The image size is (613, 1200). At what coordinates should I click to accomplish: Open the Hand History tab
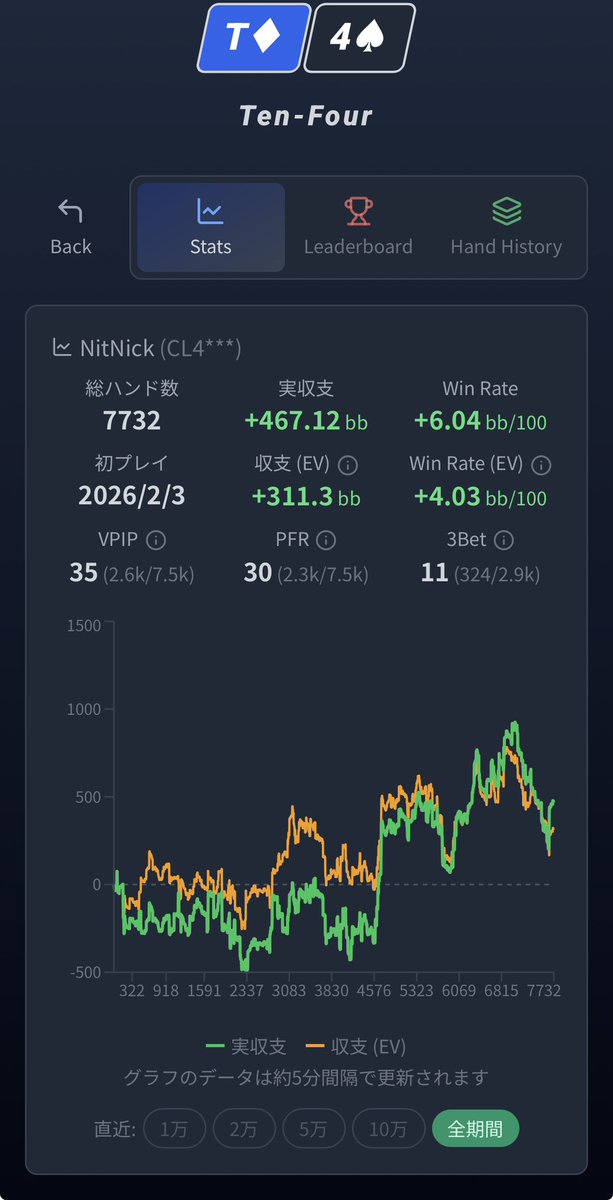[x=506, y=227]
